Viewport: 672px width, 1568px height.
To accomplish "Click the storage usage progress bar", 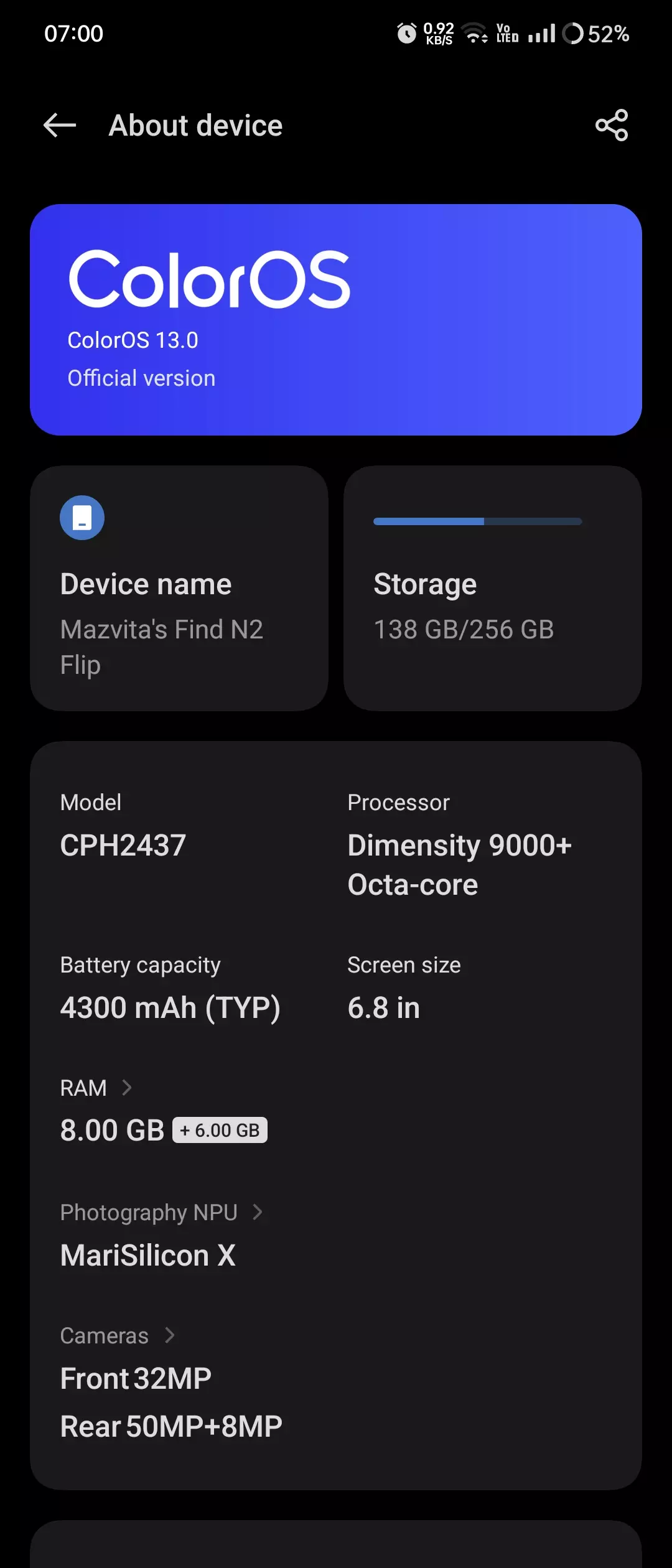I will (x=477, y=521).
